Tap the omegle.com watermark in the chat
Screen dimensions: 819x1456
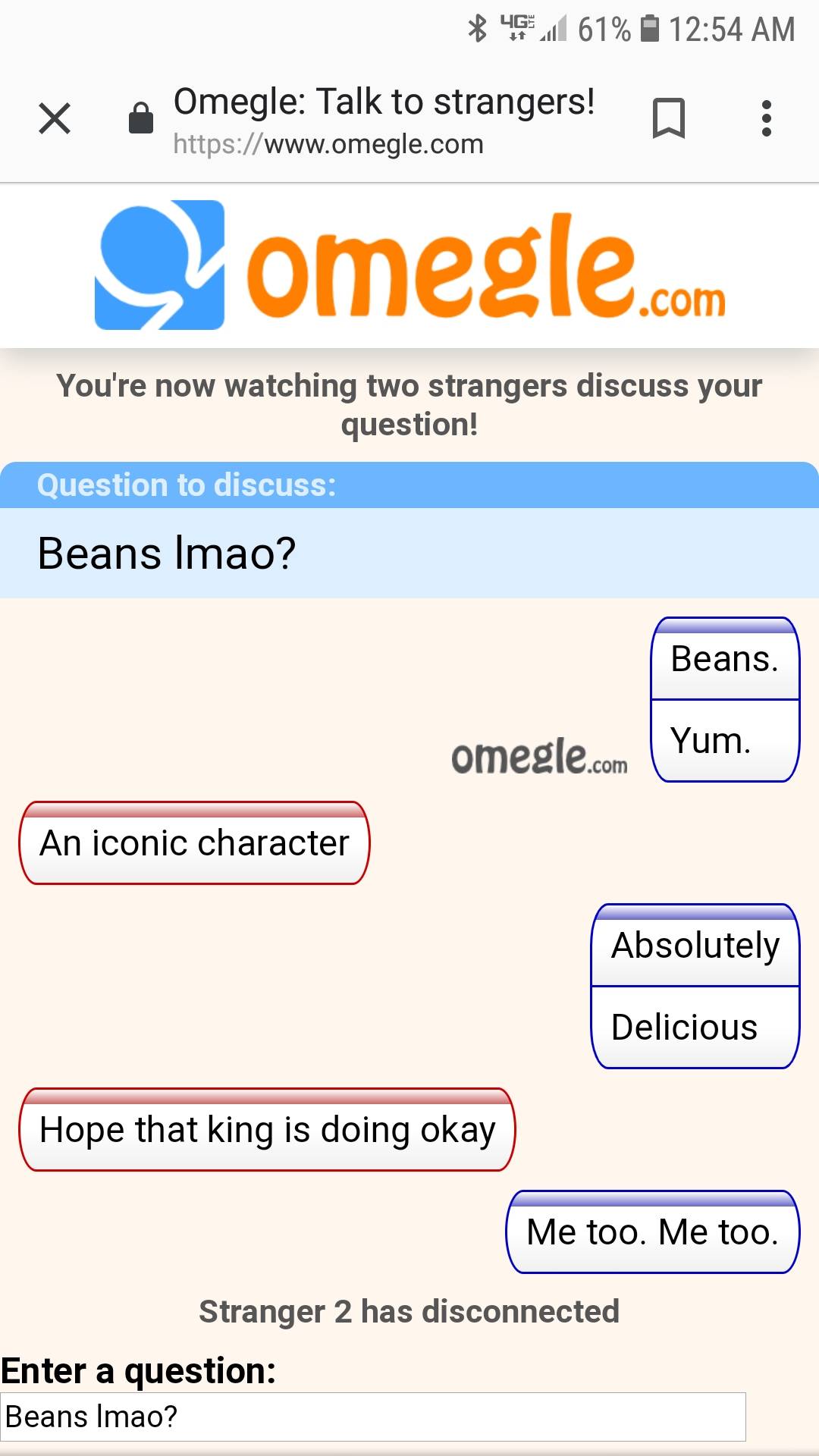point(540,760)
